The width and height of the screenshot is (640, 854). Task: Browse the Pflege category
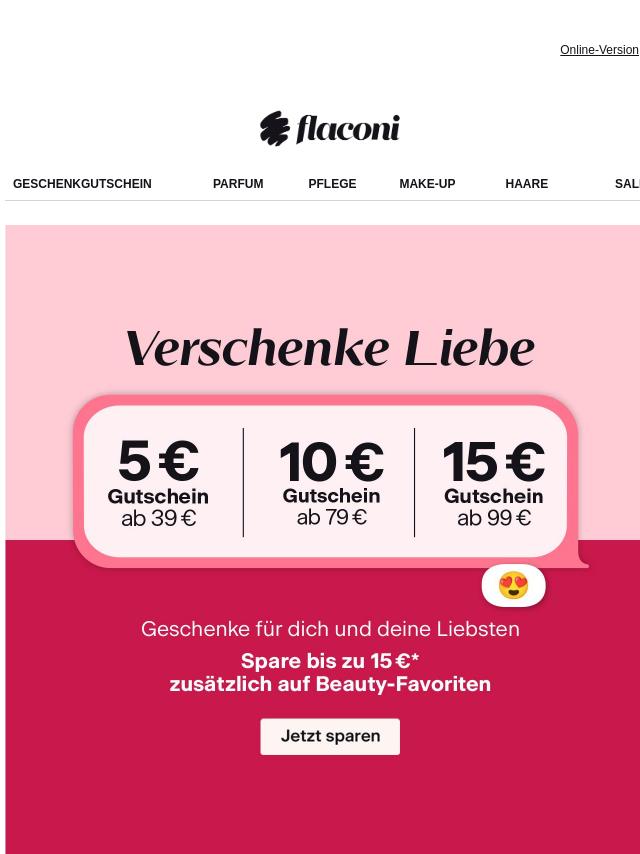[332, 184]
